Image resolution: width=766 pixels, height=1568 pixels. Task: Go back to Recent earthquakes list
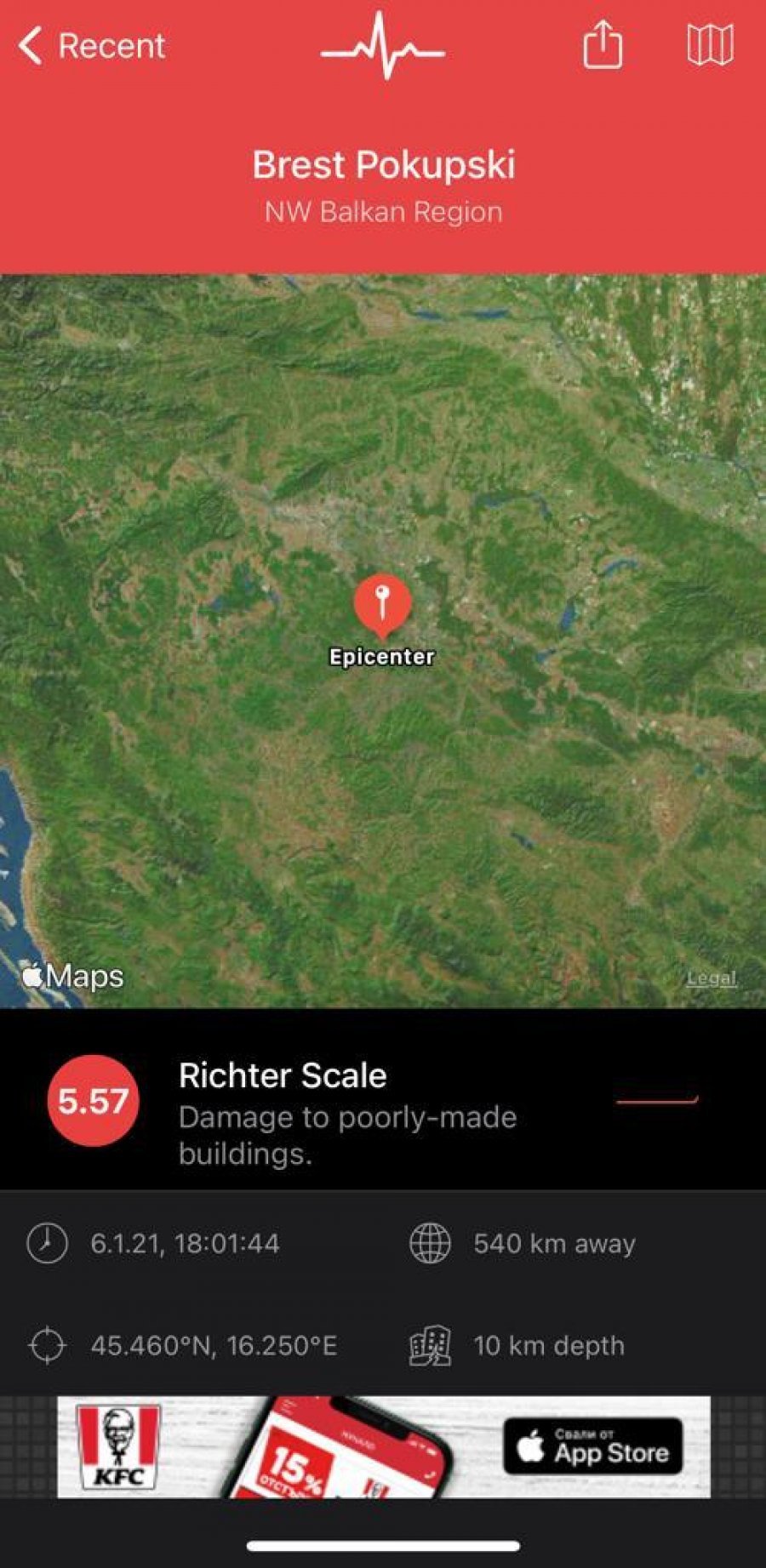[92, 46]
